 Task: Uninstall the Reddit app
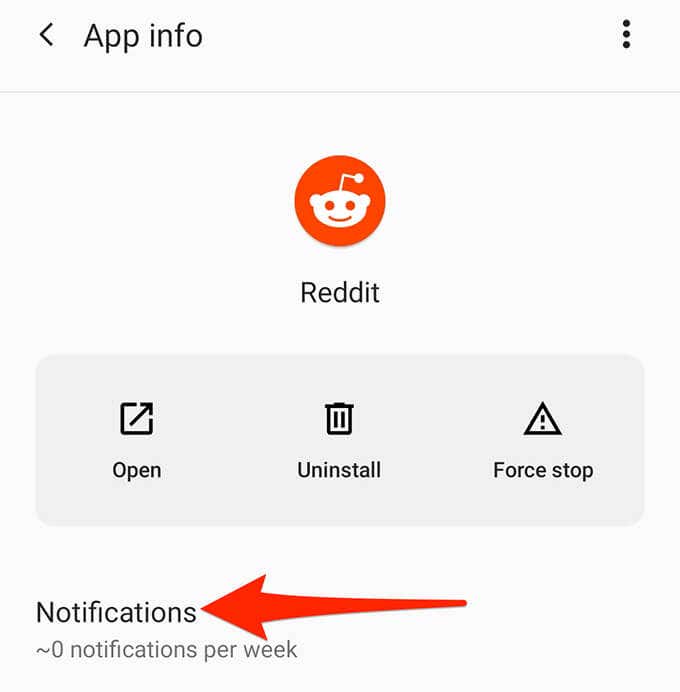339,438
